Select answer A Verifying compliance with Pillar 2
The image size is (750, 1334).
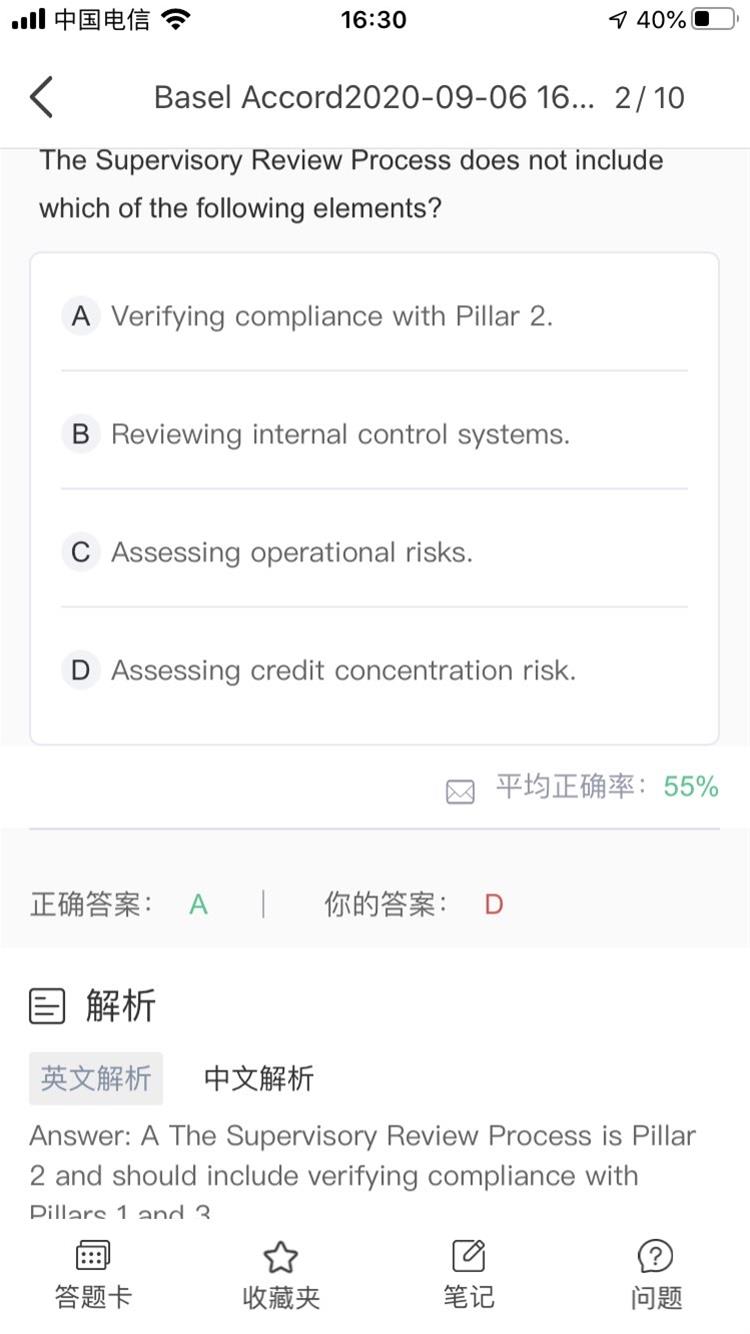click(374, 316)
